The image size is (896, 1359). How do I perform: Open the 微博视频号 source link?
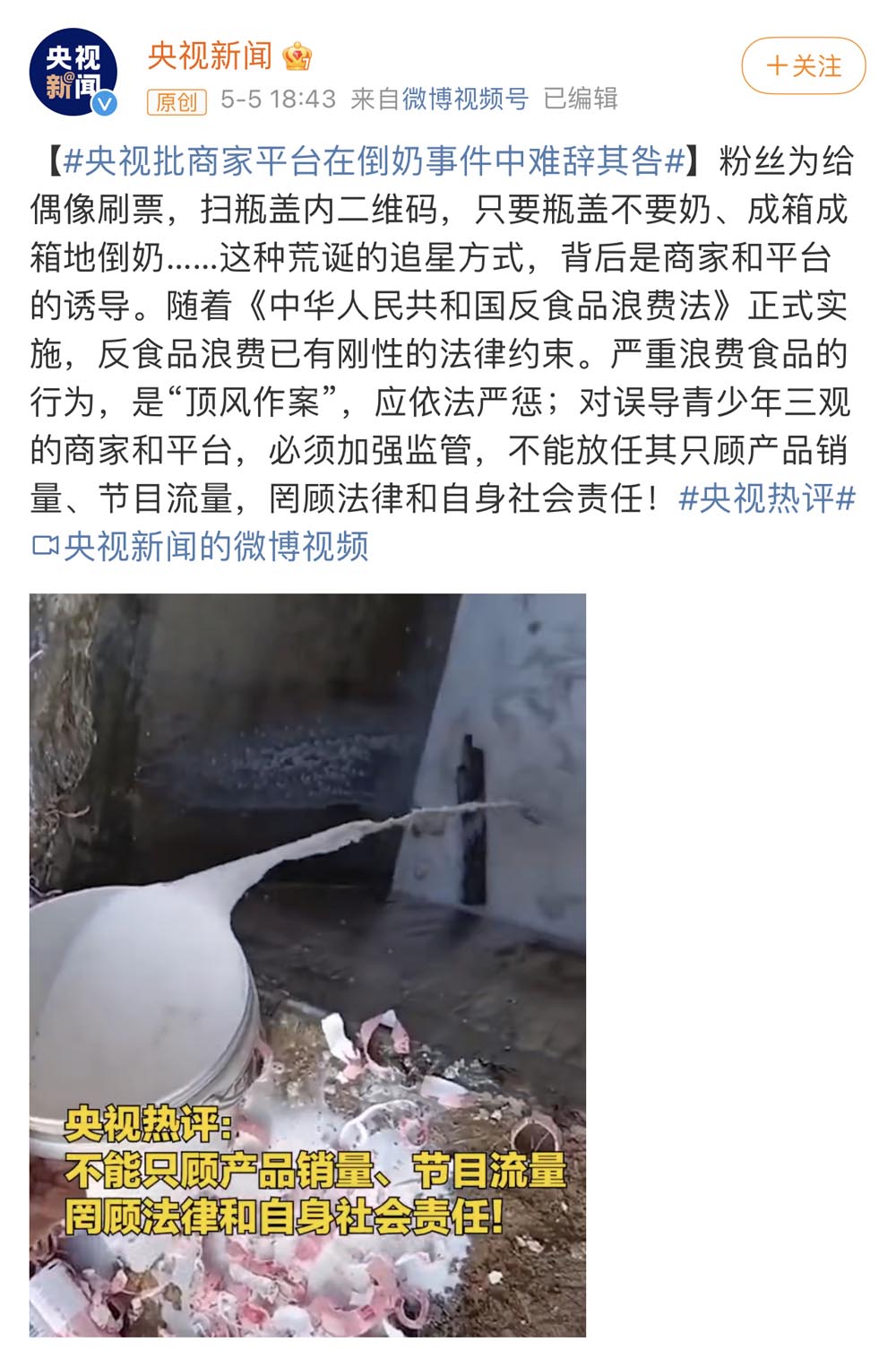coord(465,99)
